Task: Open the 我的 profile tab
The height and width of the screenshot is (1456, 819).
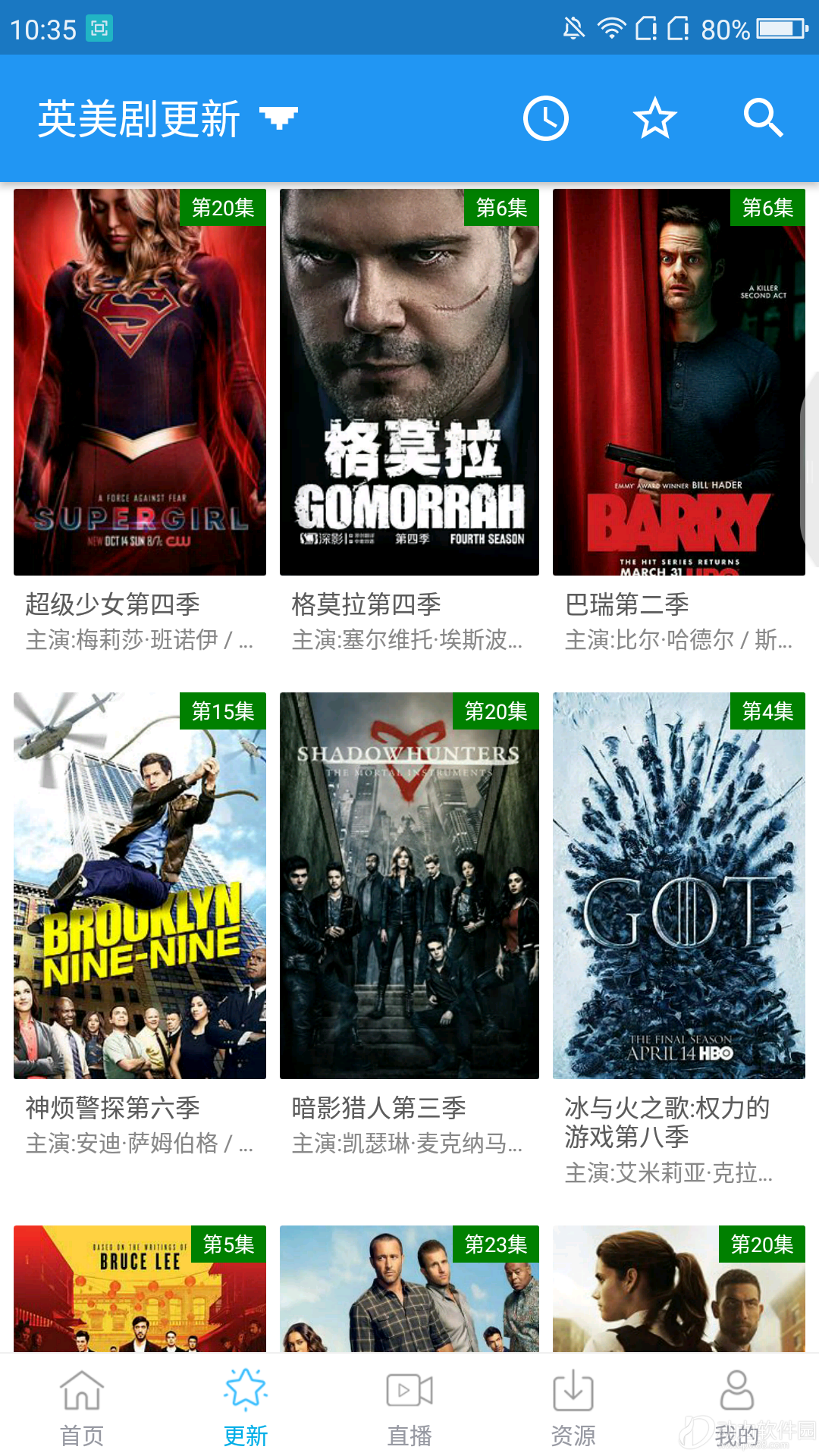Action: pyautogui.click(x=736, y=1407)
